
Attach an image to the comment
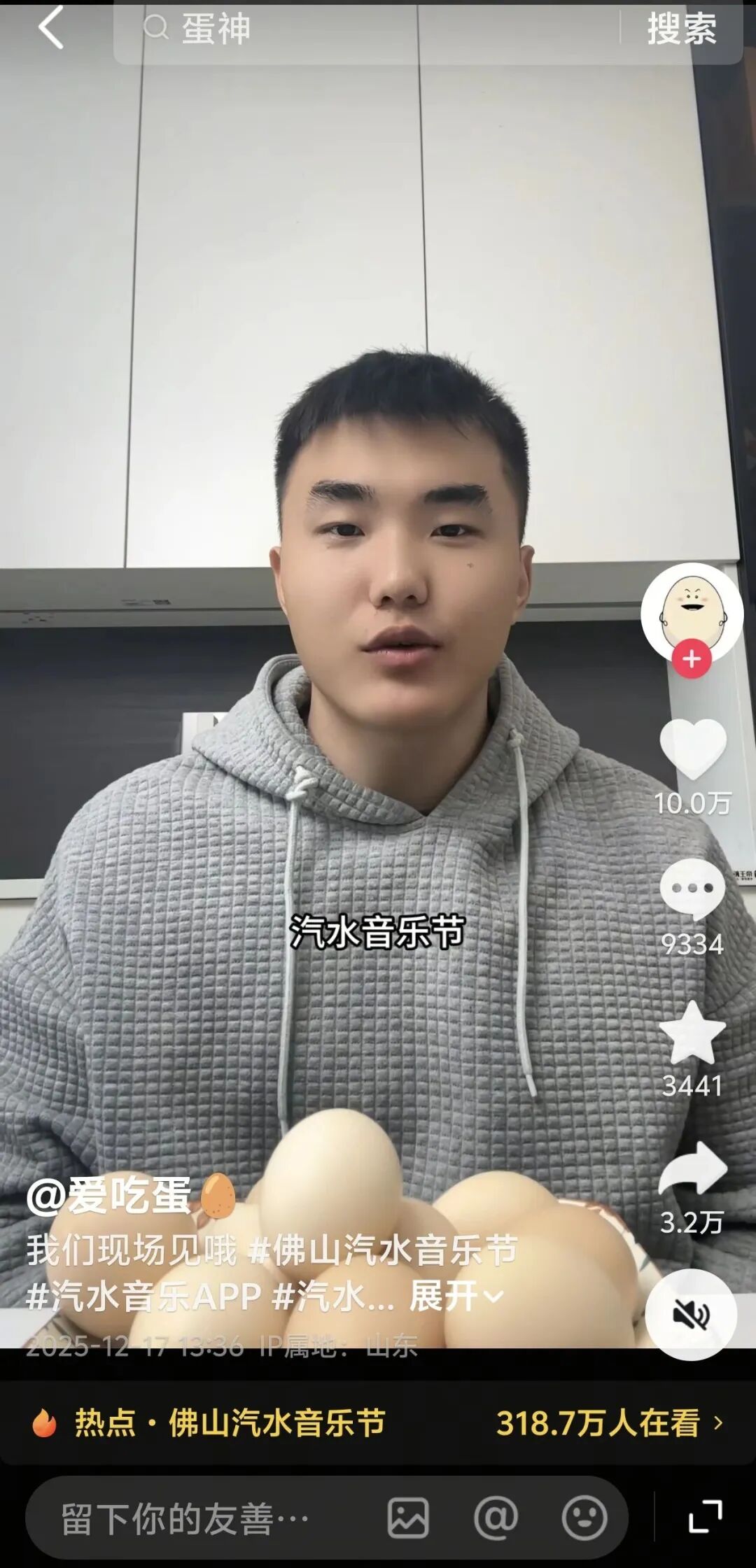point(408,1518)
